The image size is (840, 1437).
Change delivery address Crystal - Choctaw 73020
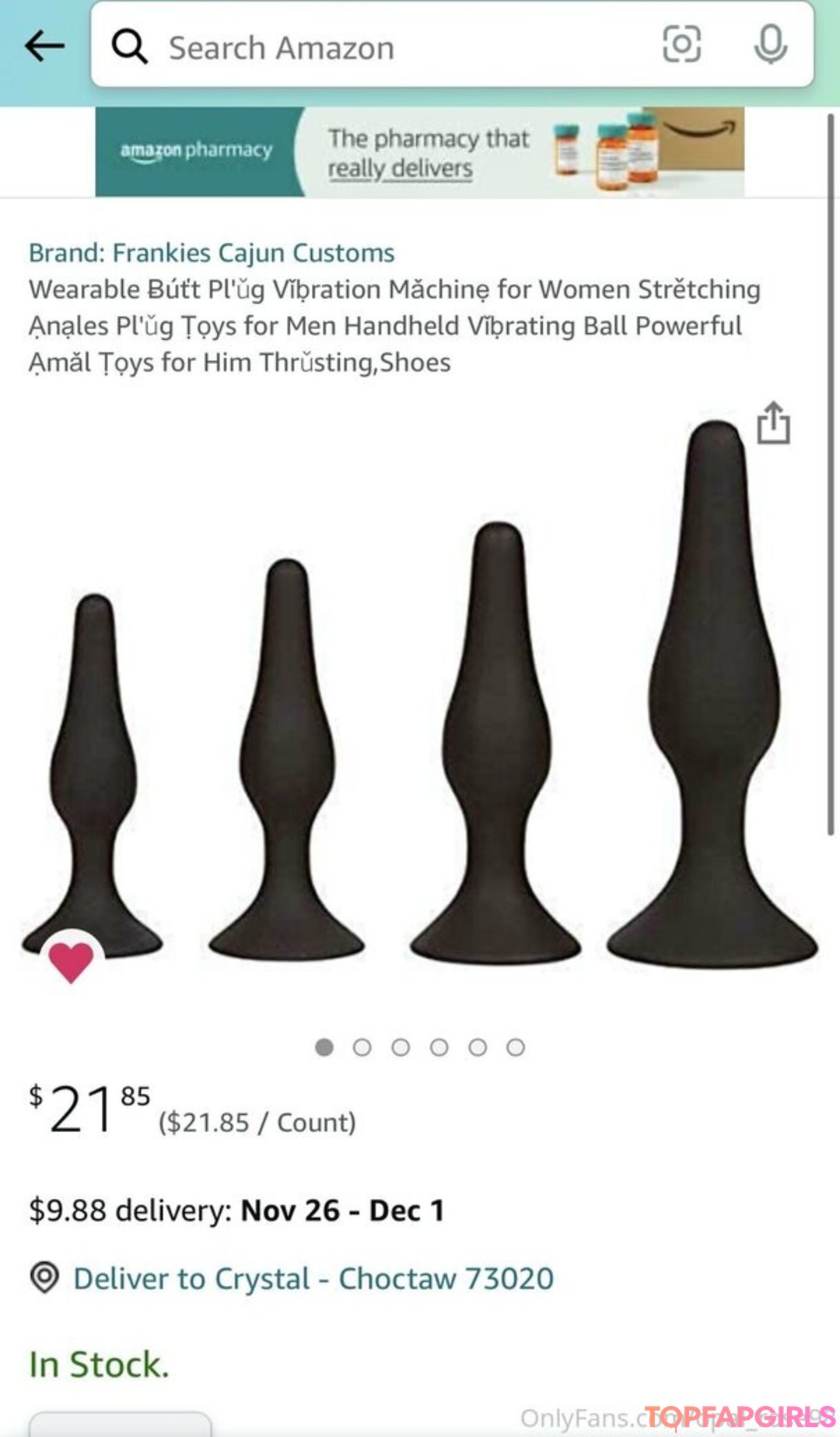point(313,1278)
